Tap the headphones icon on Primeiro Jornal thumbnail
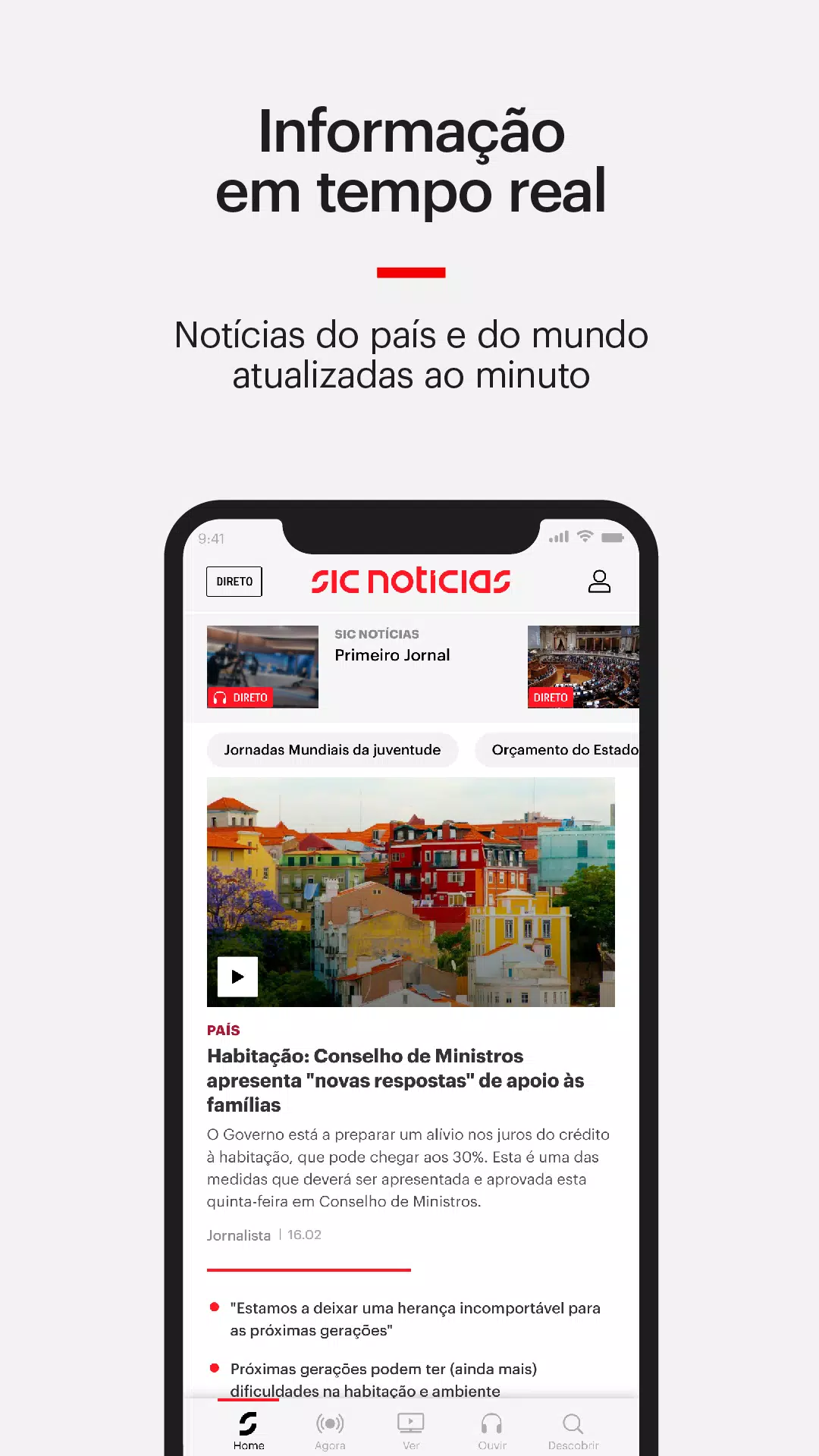819x1456 pixels. pyautogui.click(x=221, y=697)
